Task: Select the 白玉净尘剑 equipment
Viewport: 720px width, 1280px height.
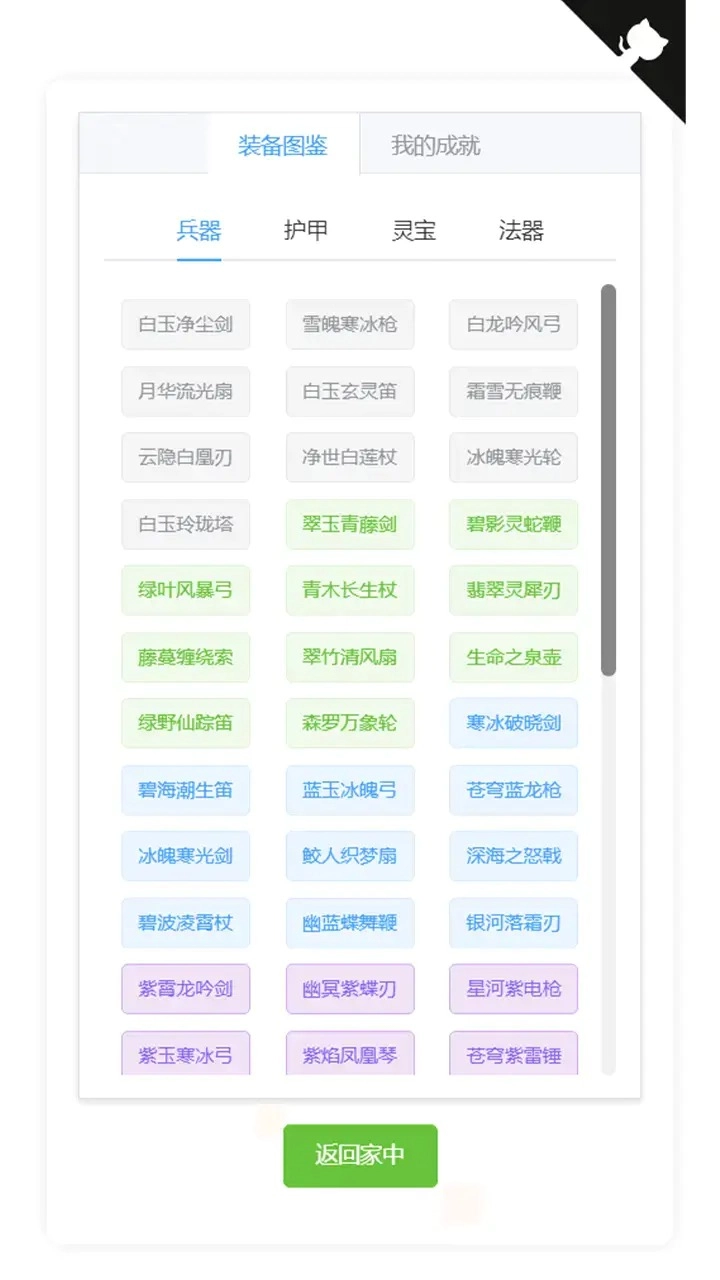Action: [x=185, y=324]
